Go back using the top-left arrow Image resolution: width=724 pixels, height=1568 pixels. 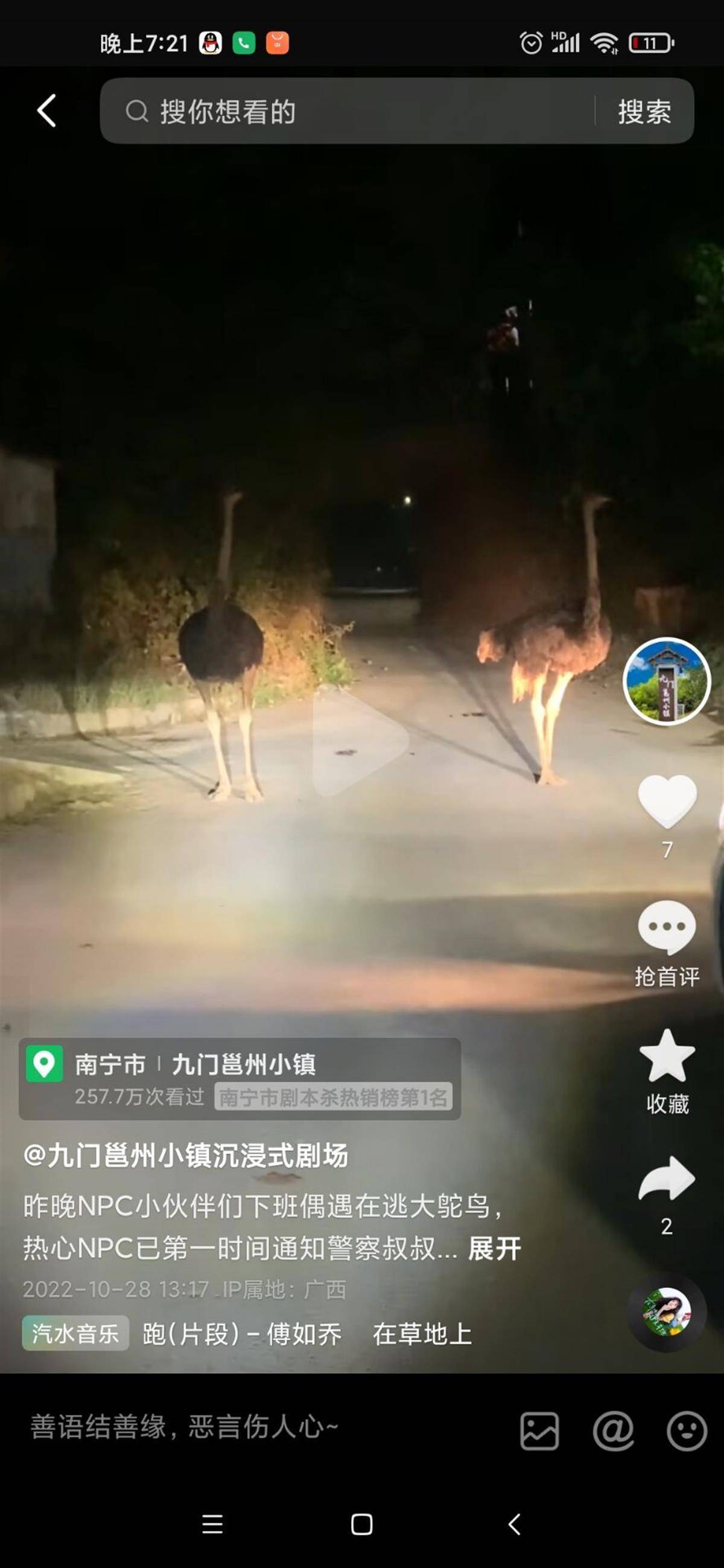click(46, 111)
